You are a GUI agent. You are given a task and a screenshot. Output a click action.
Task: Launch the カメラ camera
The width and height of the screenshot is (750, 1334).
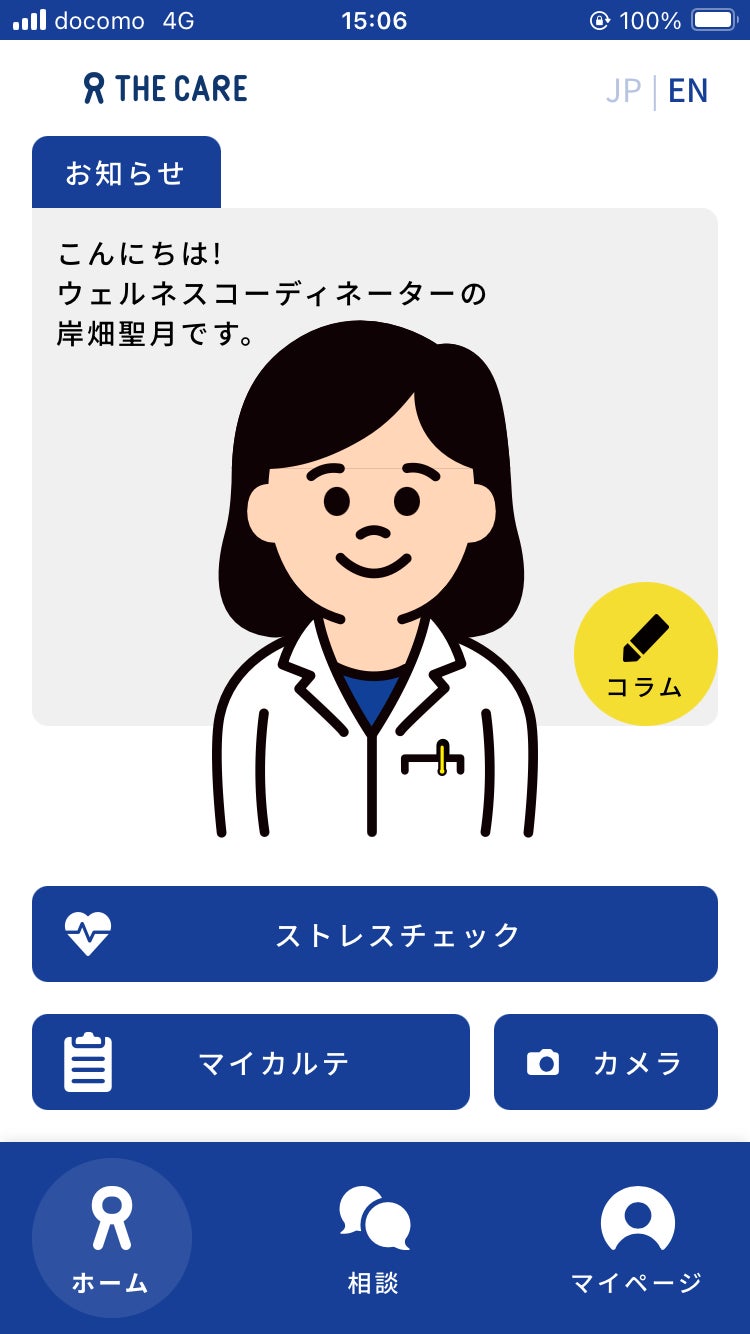tap(606, 1062)
